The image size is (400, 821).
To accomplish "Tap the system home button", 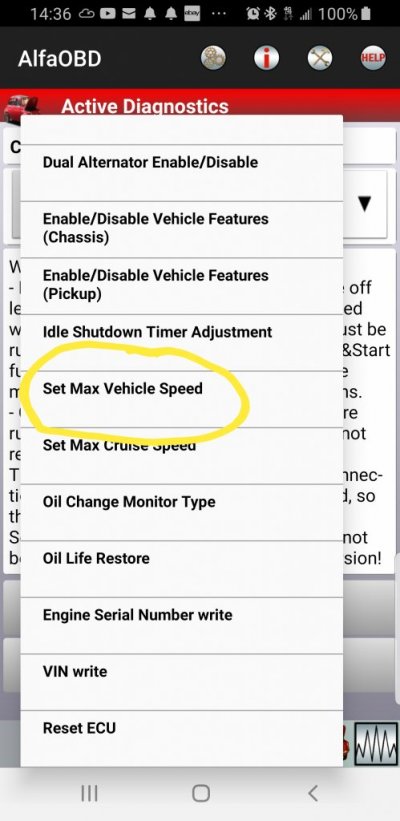I will pos(201,793).
